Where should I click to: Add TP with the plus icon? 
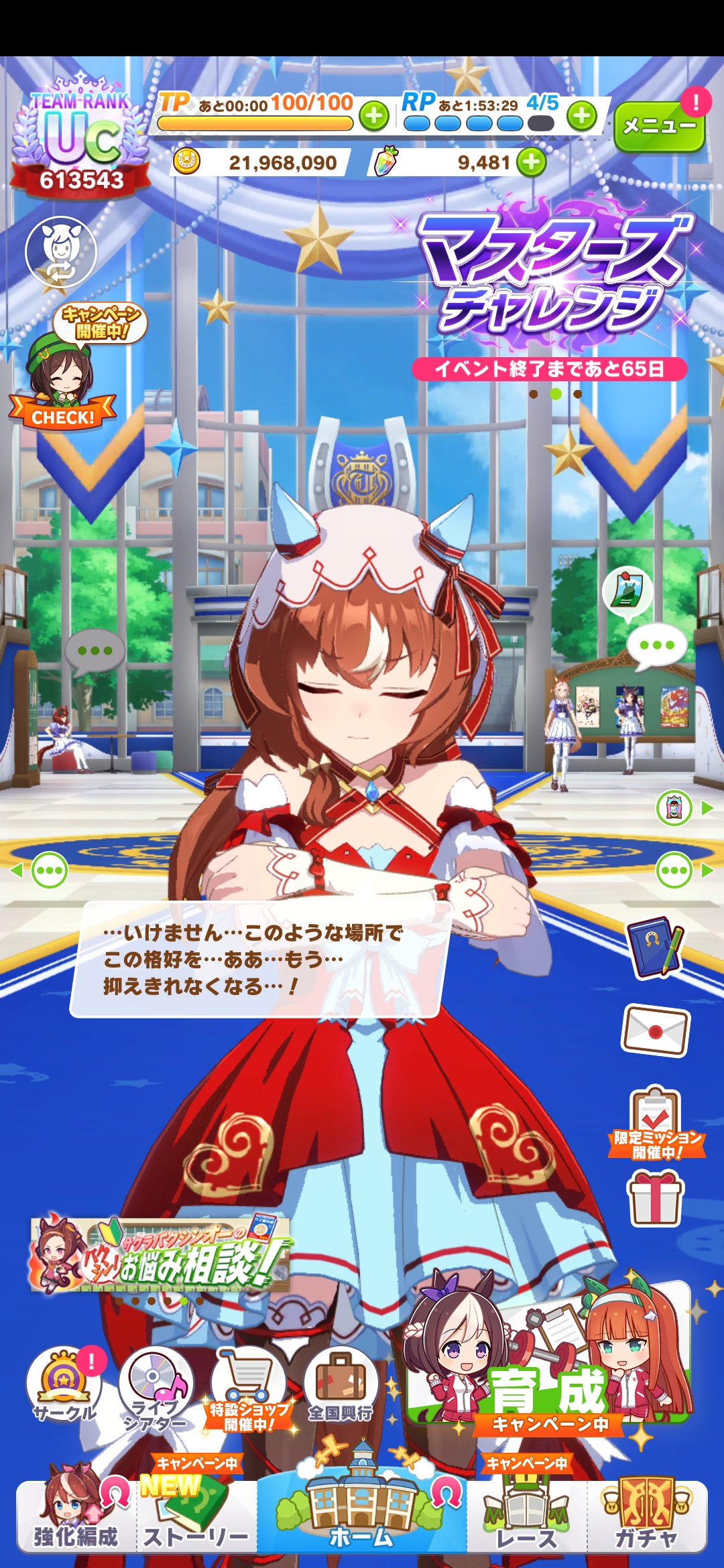point(374,117)
